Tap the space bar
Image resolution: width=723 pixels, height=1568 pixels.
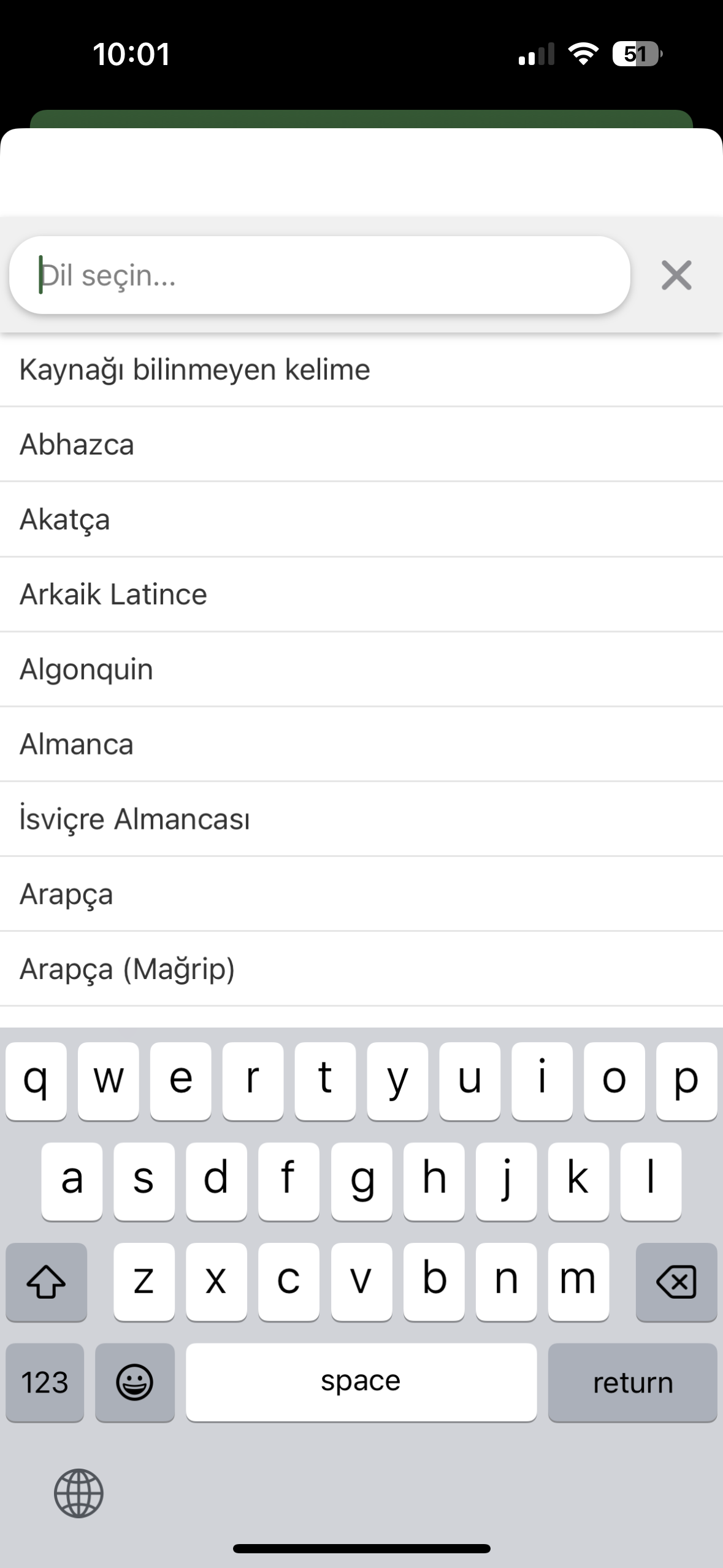click(362, 1382)
